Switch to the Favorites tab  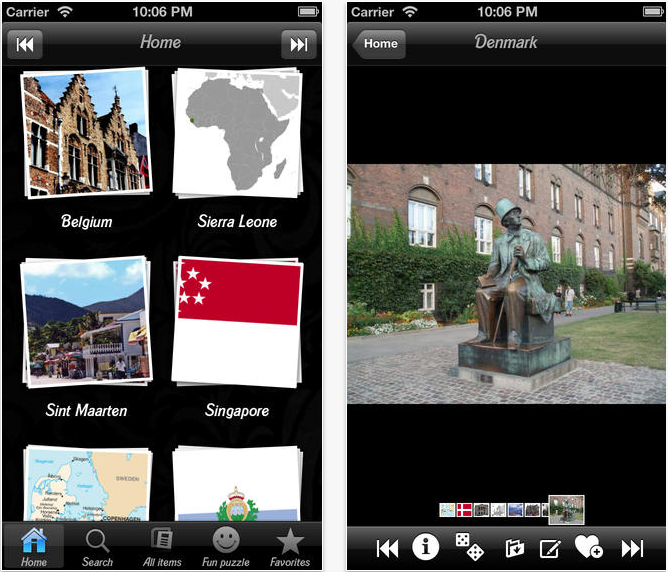(290, 547)
